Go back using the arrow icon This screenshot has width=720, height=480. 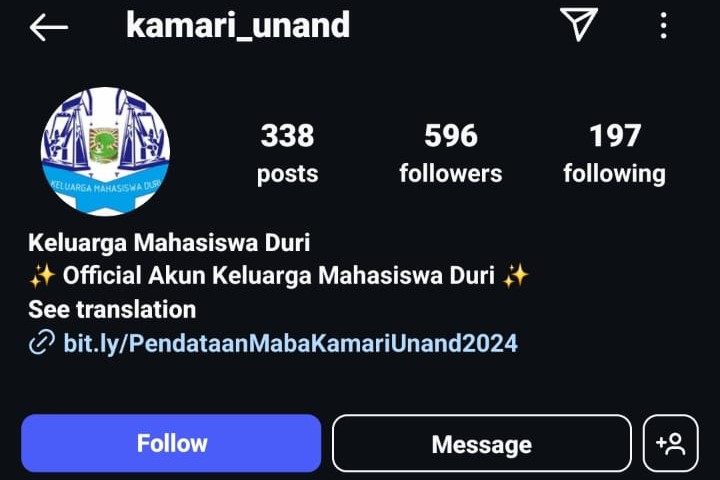tap(48, 27)
